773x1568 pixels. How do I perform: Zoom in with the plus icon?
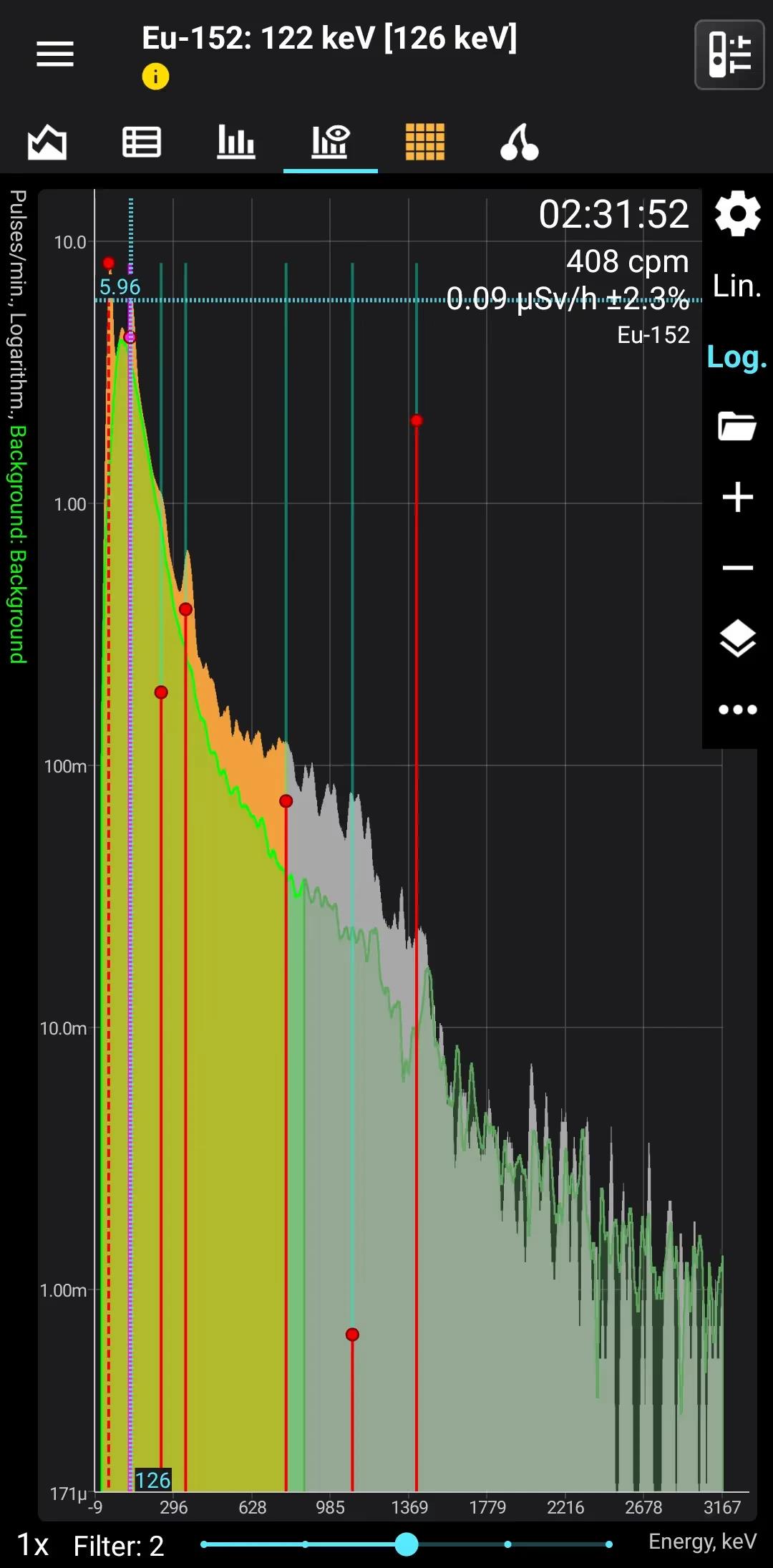click(737, 497)
